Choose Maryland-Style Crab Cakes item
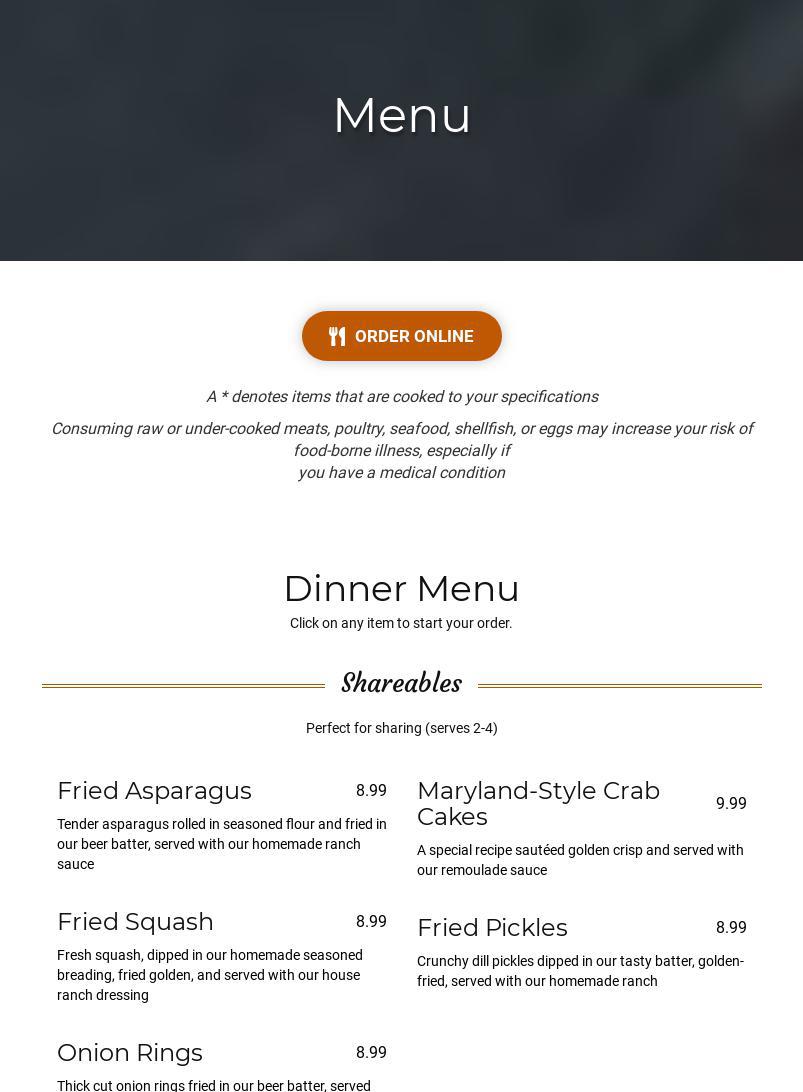The height and width of the screenshot is (1092, 803). click(538, 803)
